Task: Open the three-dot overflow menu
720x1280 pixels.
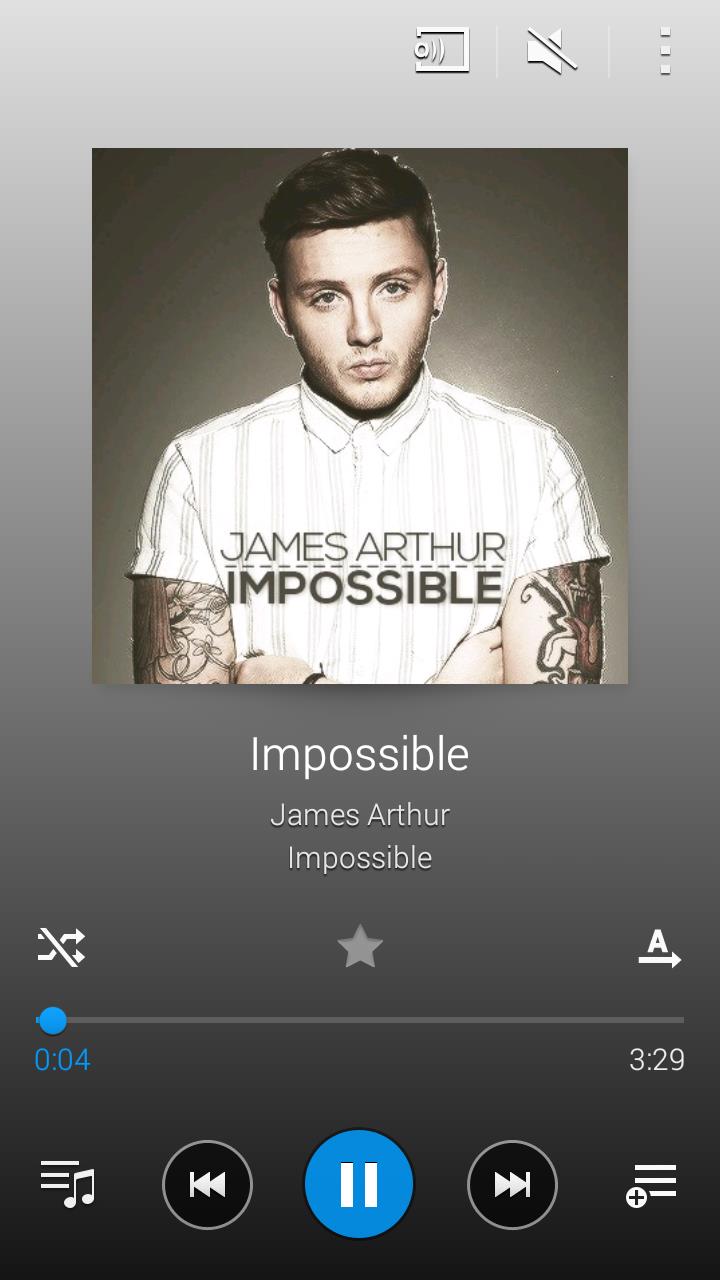Action: point(665,50)
